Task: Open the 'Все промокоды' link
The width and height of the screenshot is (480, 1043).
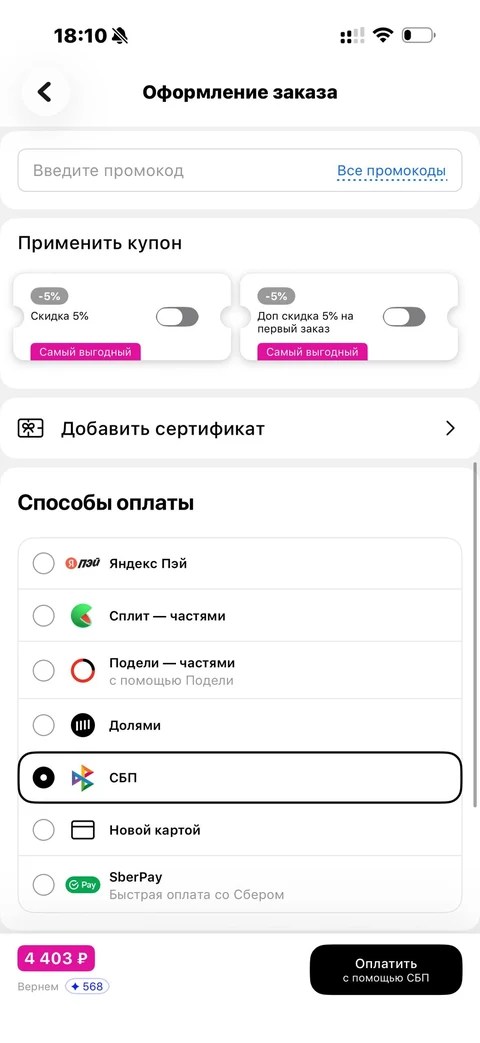Action: (x=392, y=171)
